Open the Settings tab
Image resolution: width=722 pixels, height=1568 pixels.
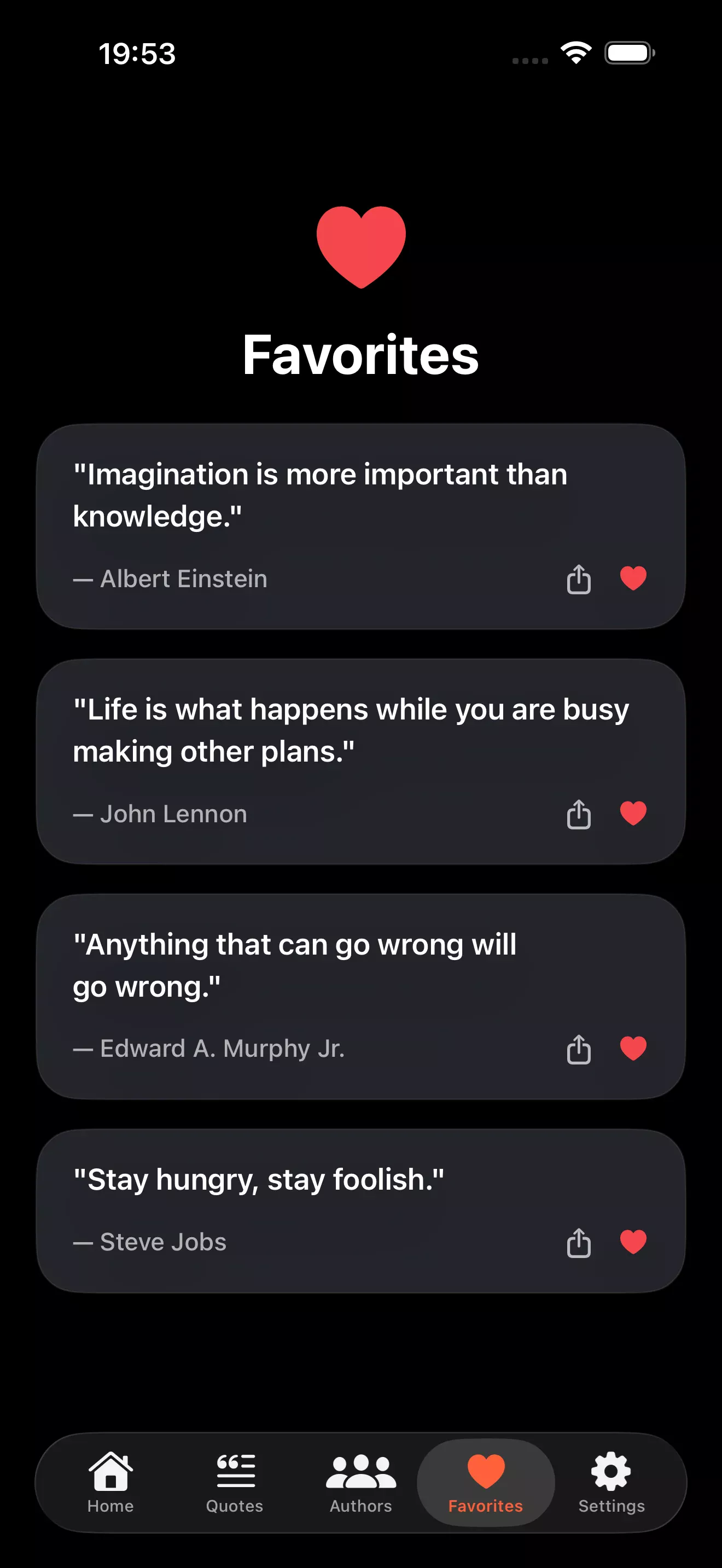(611, 1483)
